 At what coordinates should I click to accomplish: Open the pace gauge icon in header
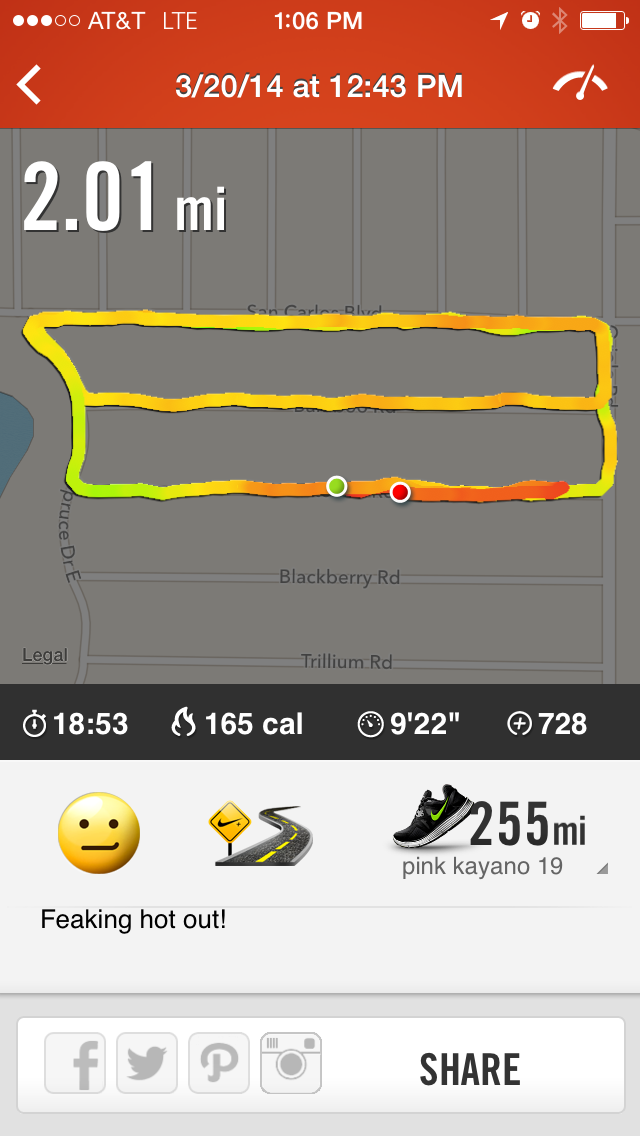pos(580,84)
